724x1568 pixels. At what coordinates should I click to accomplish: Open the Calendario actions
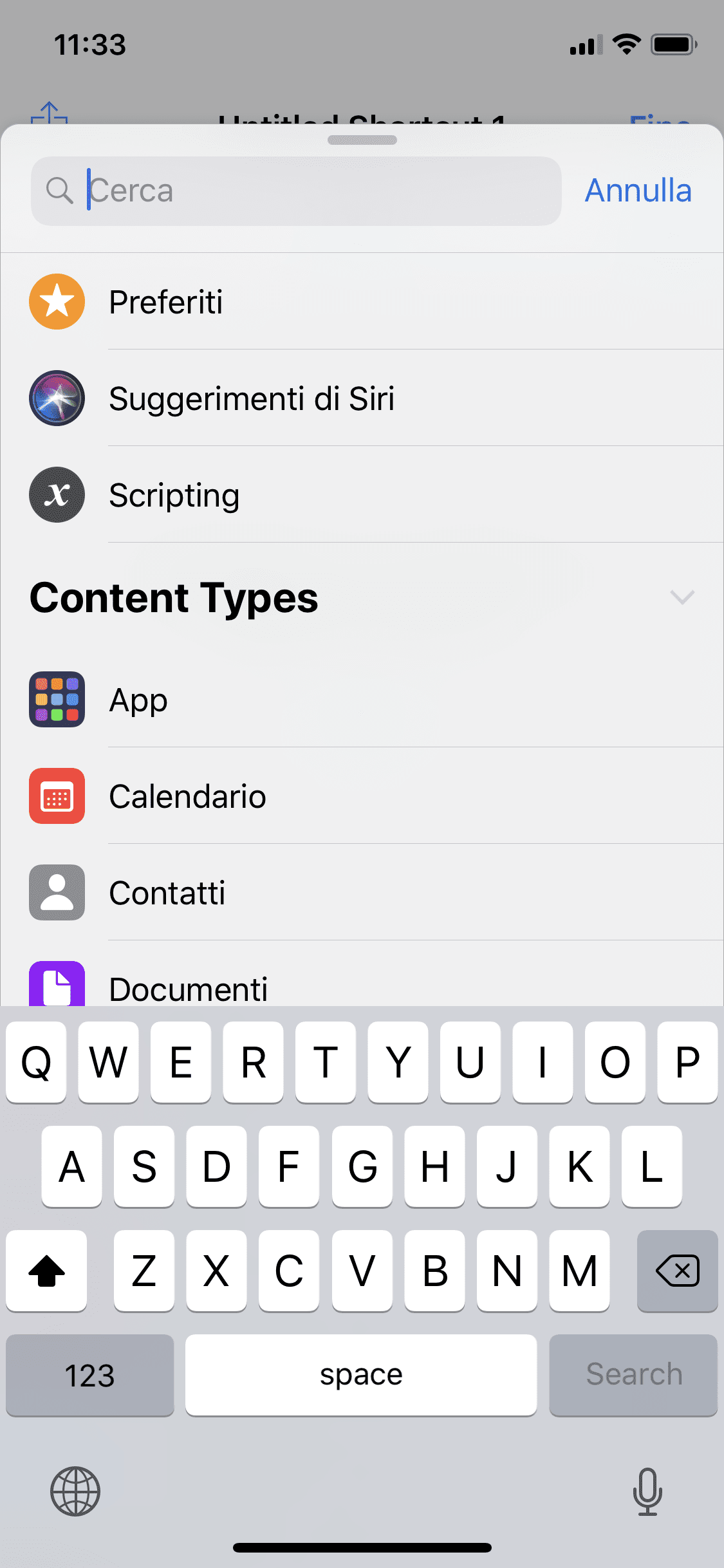point(362,796)
